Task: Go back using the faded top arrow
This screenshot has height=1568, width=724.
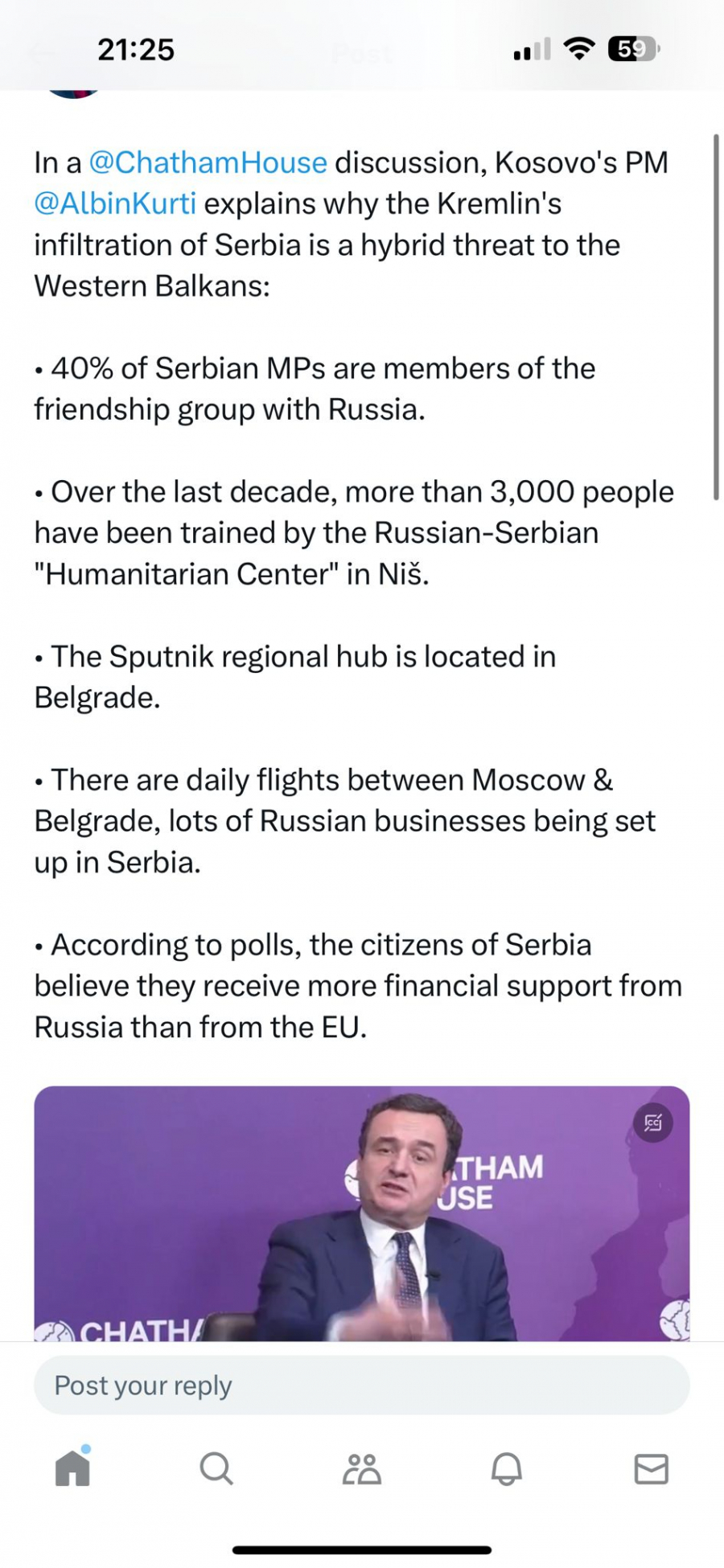Action: pos(44,54)
